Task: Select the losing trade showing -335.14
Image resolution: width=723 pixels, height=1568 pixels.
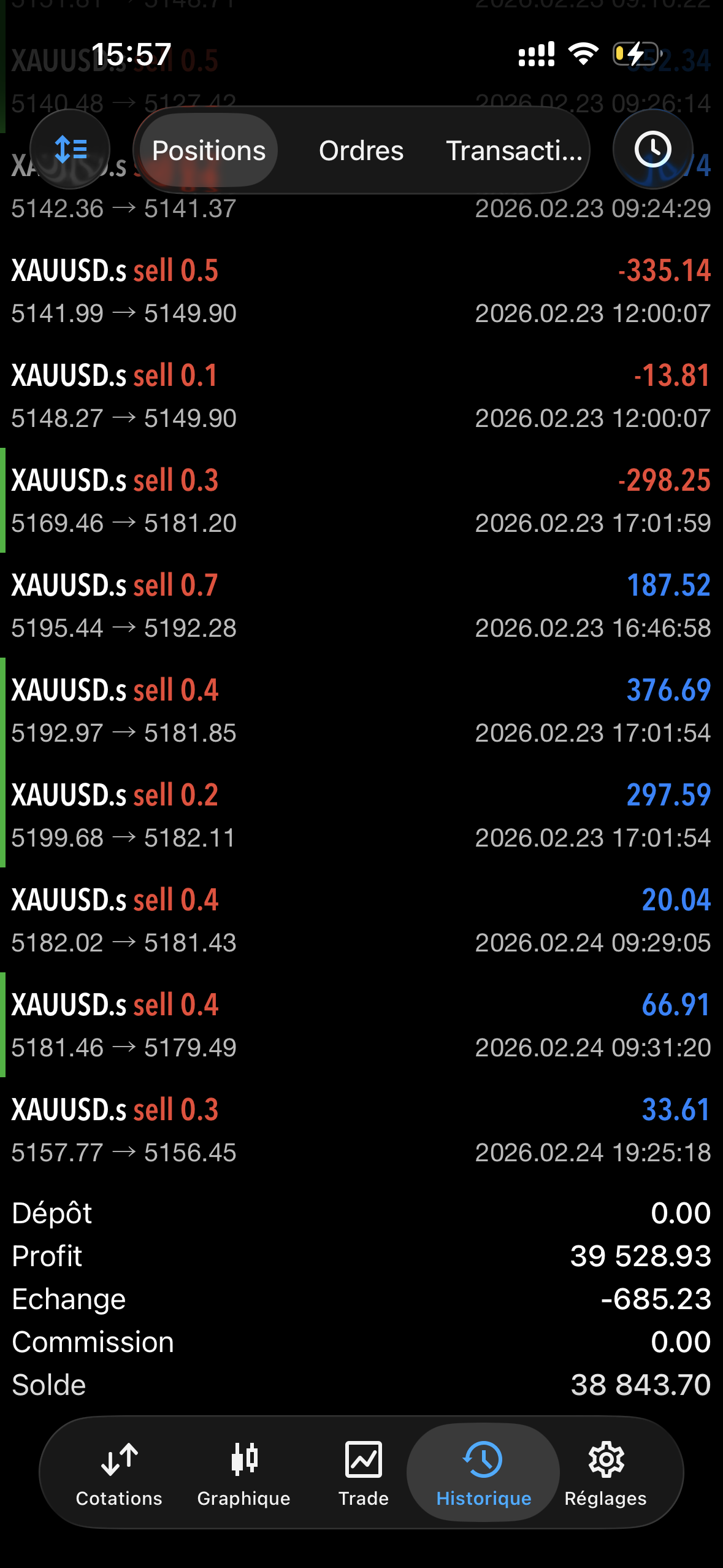Action: pyautogui.click(x=362, y=290)
